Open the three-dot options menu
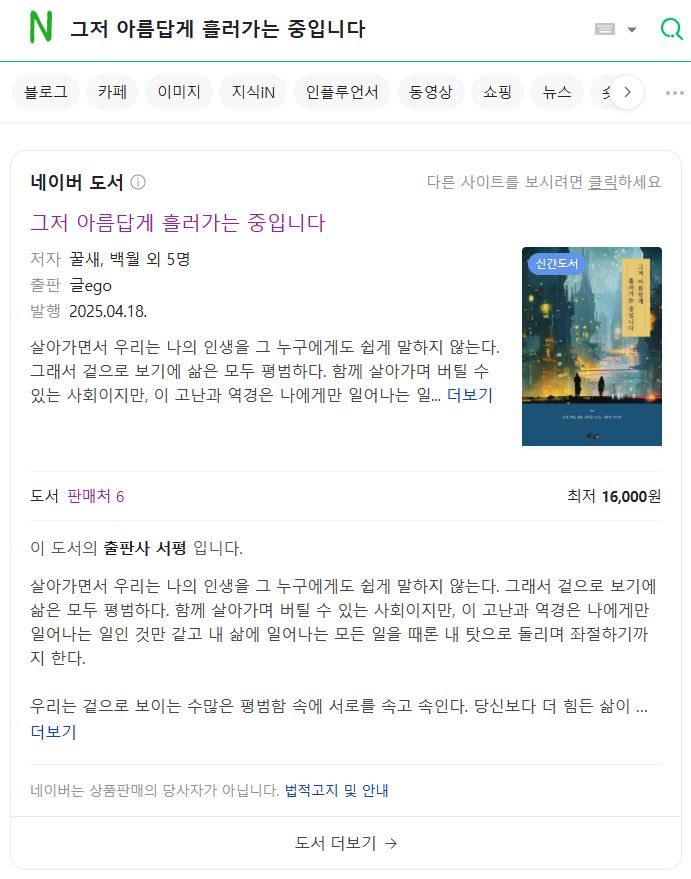The image size is (691, 879). click(x=674, y=92)
